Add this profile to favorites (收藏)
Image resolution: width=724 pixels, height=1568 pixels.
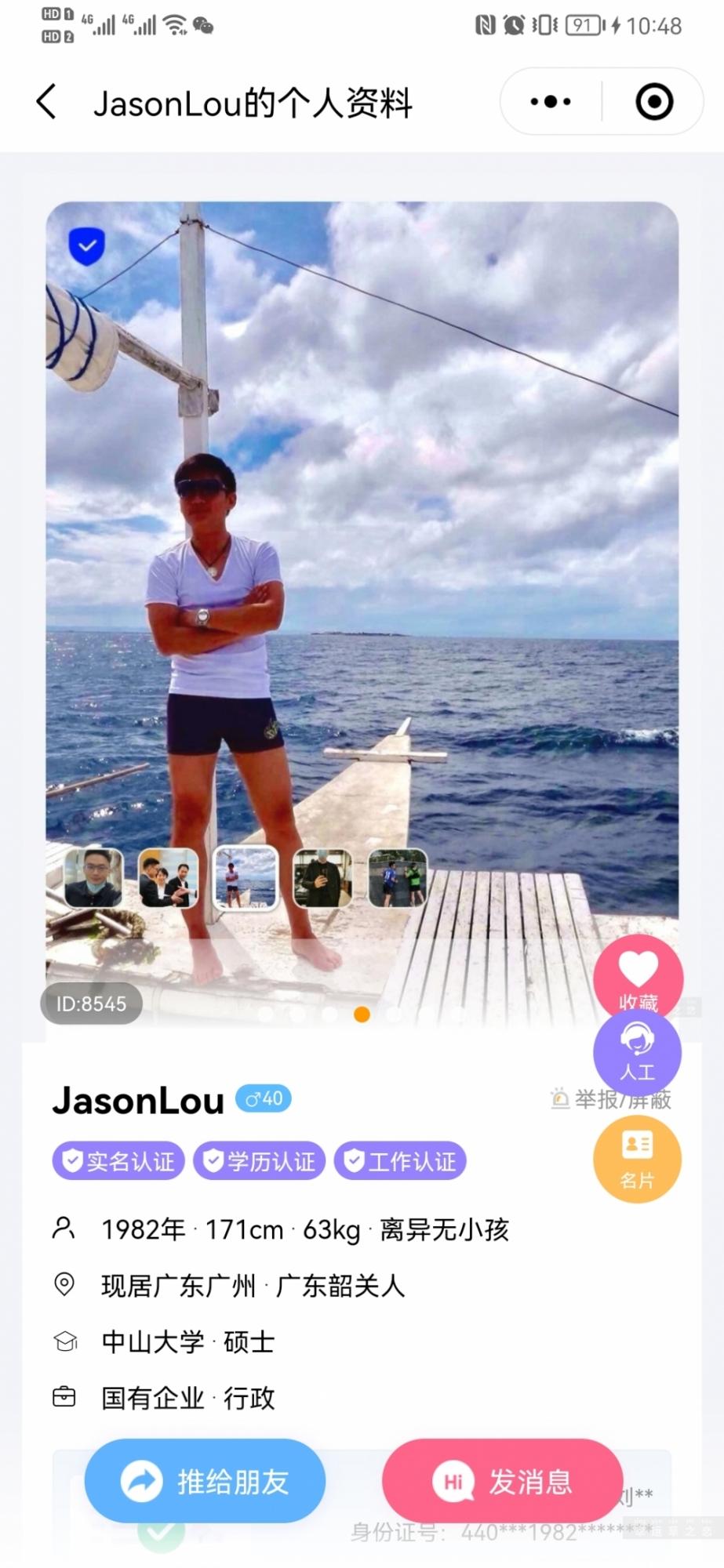pyautogui.click(x=638, y=976)
